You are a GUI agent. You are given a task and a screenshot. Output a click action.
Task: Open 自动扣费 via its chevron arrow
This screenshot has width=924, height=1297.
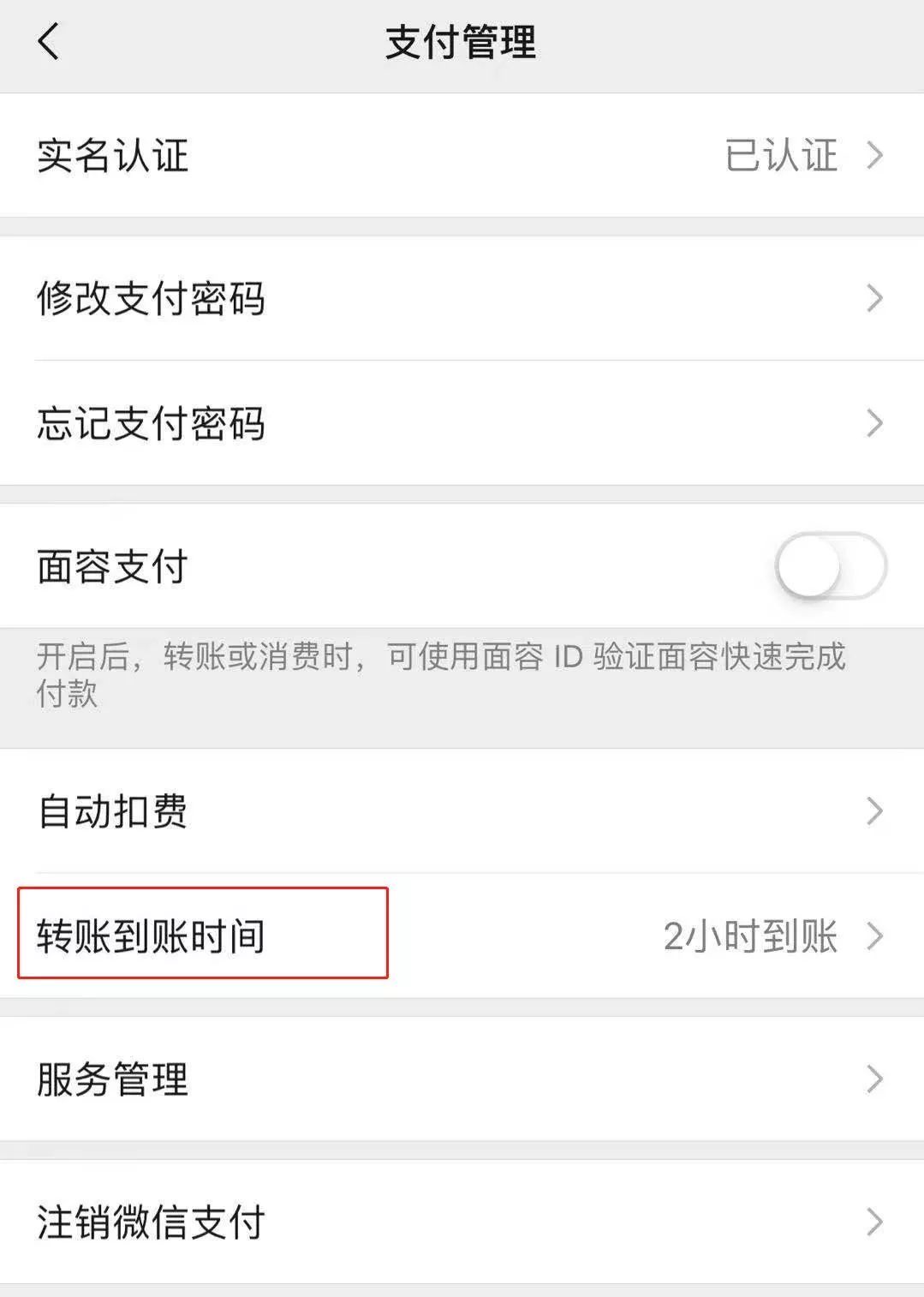pos(873,809)
